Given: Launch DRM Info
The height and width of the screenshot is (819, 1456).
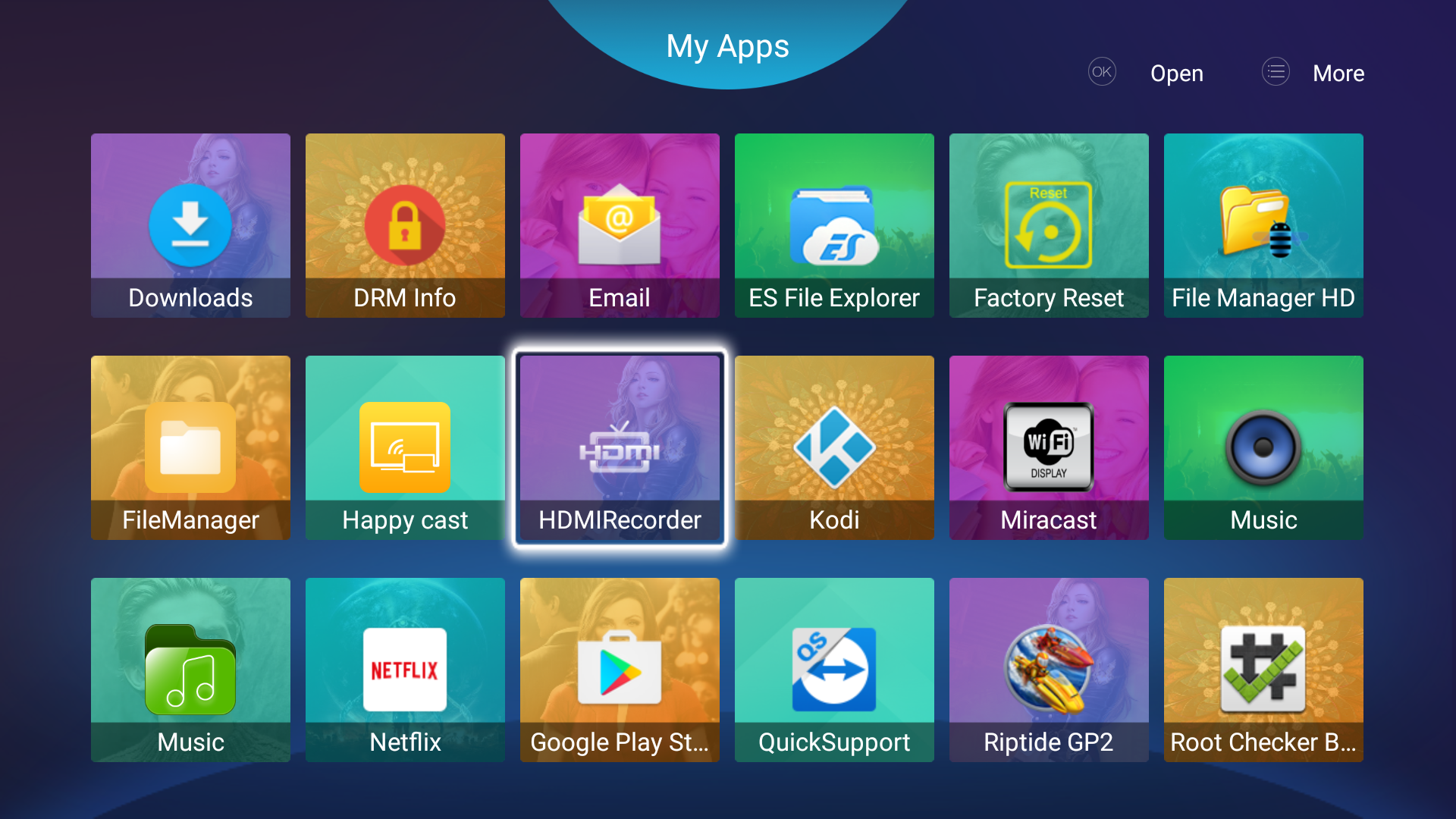Looking at the screenshot, I should click(405, 225).
